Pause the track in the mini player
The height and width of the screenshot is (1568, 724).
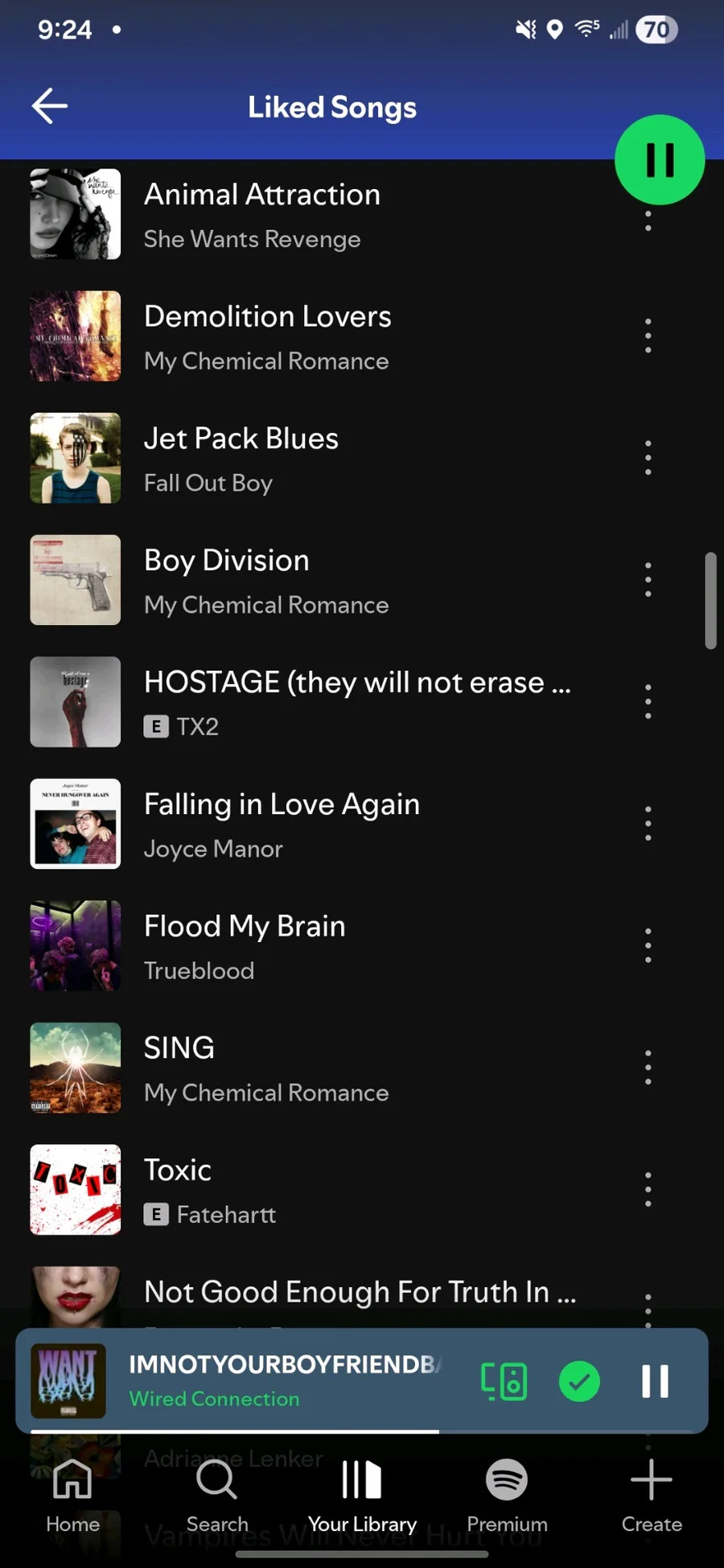655,1381
